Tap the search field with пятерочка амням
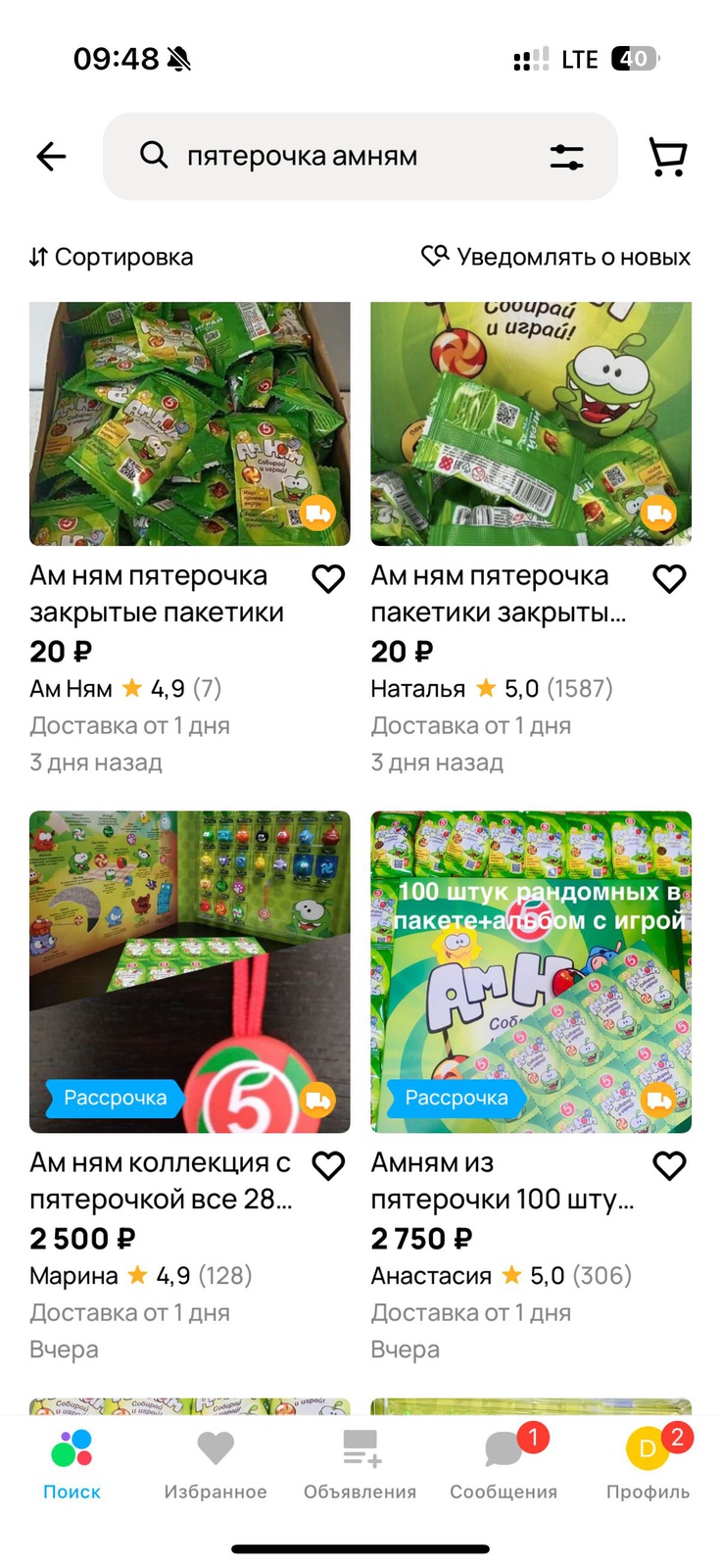This screenshot has width=721, height=1568. tap(333, 156)
